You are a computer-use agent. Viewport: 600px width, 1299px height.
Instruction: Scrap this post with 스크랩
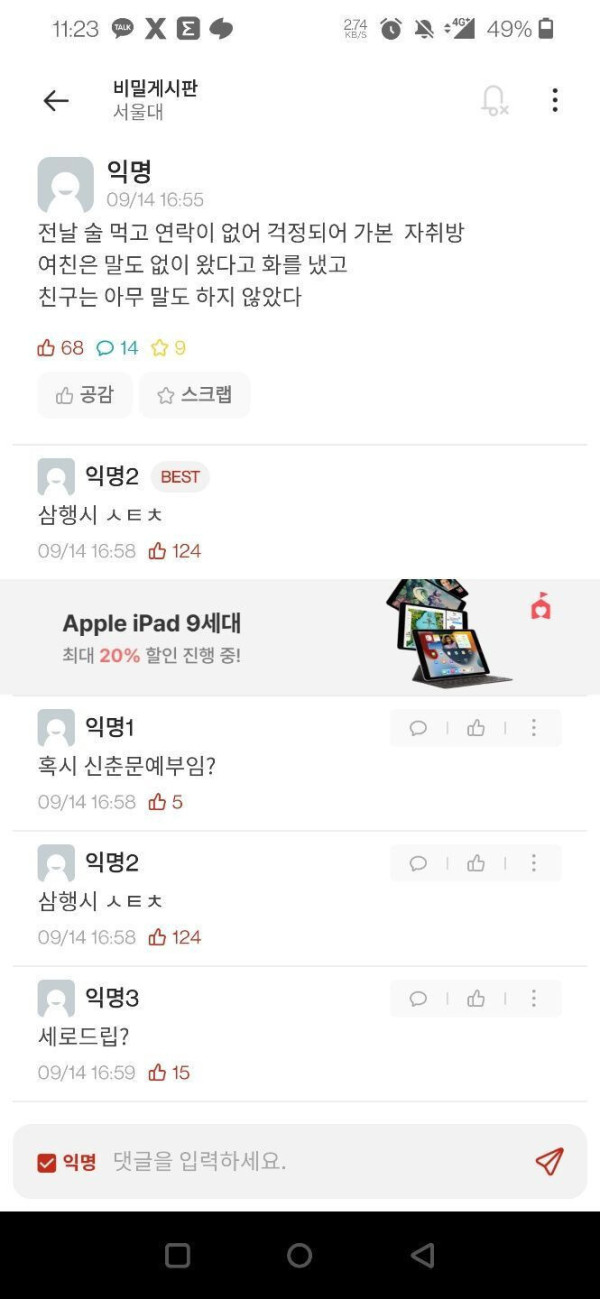pos(194,395)
